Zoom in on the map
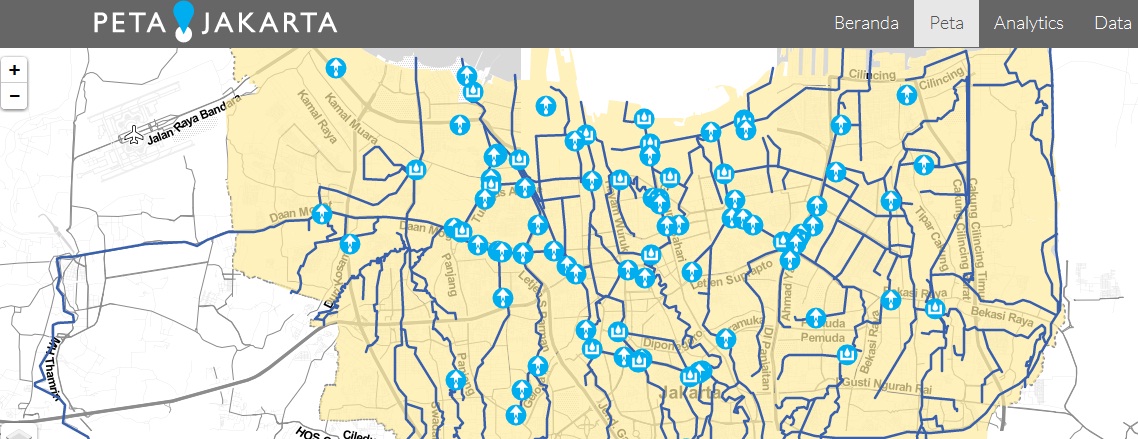 pos(15,71)
